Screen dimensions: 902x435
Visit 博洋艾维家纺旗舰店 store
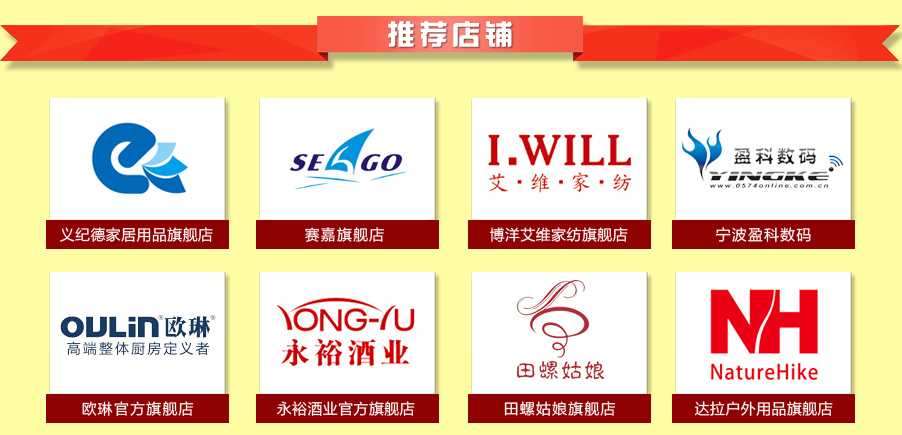point(560,172)
